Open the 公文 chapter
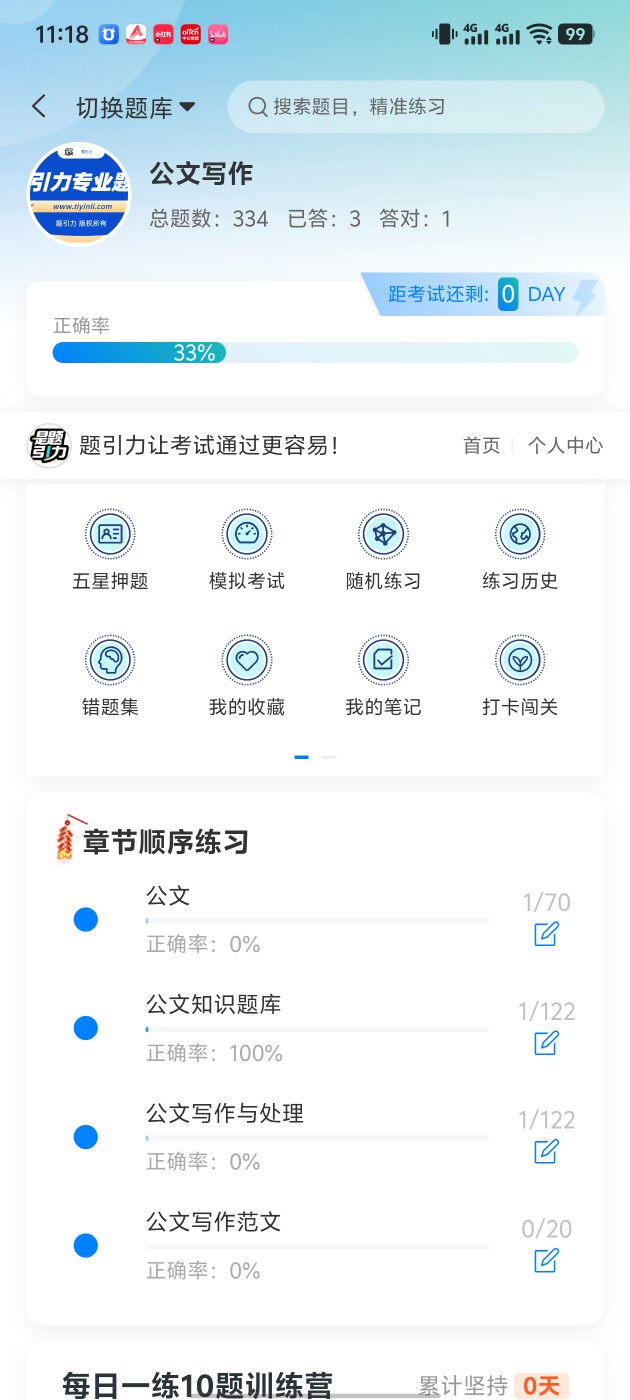Viewport: 630px width, 1400px height. pos(168,896)
